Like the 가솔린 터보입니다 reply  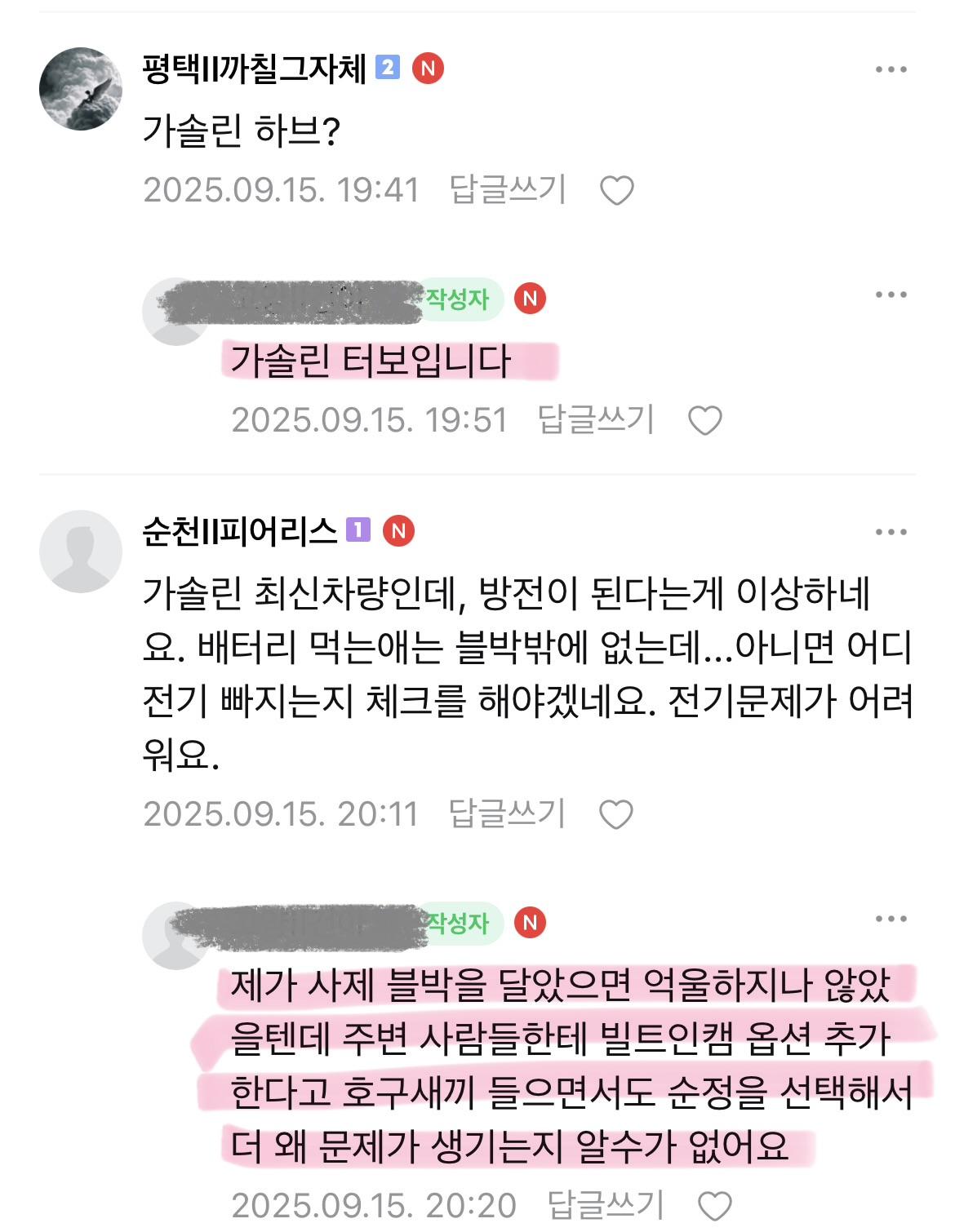704,421
